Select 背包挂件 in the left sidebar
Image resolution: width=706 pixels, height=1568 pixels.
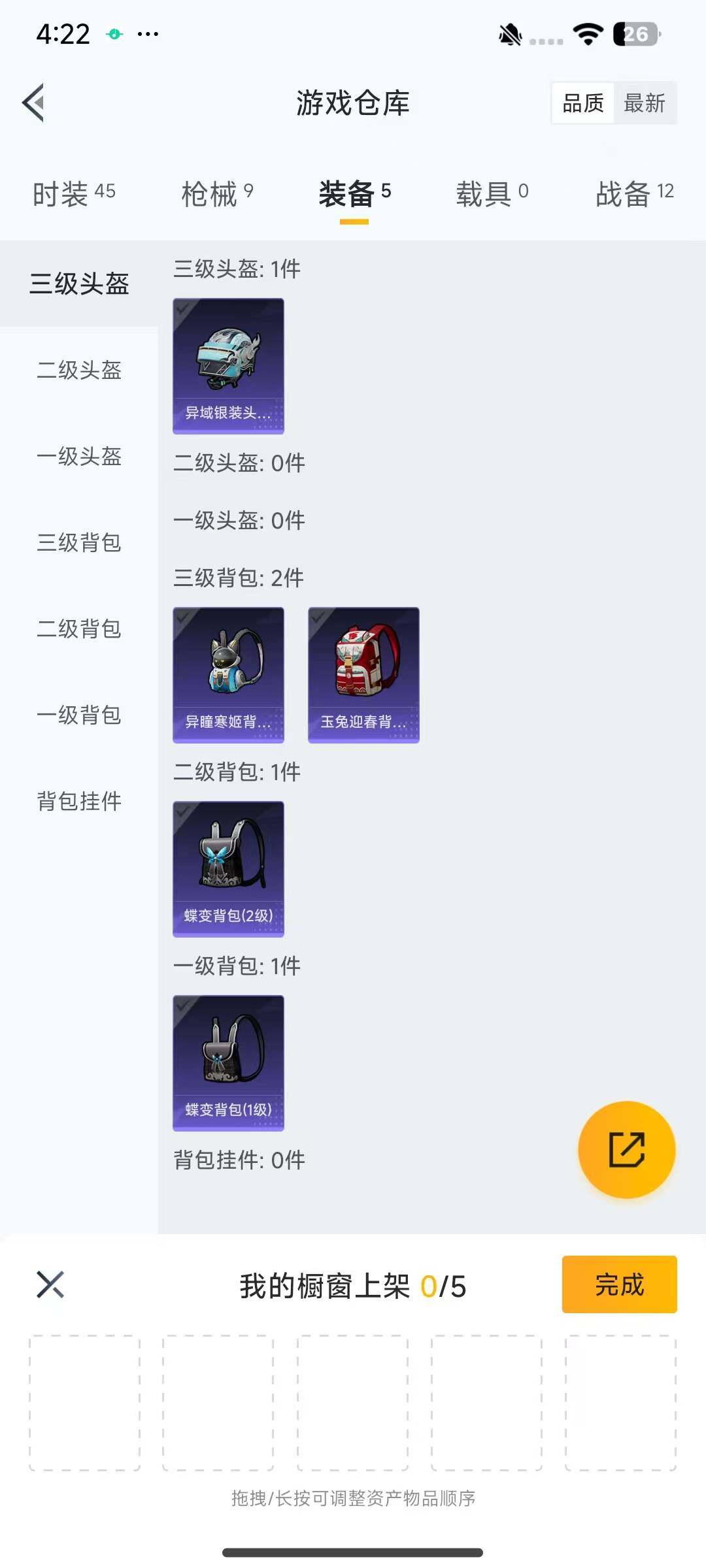78,802
